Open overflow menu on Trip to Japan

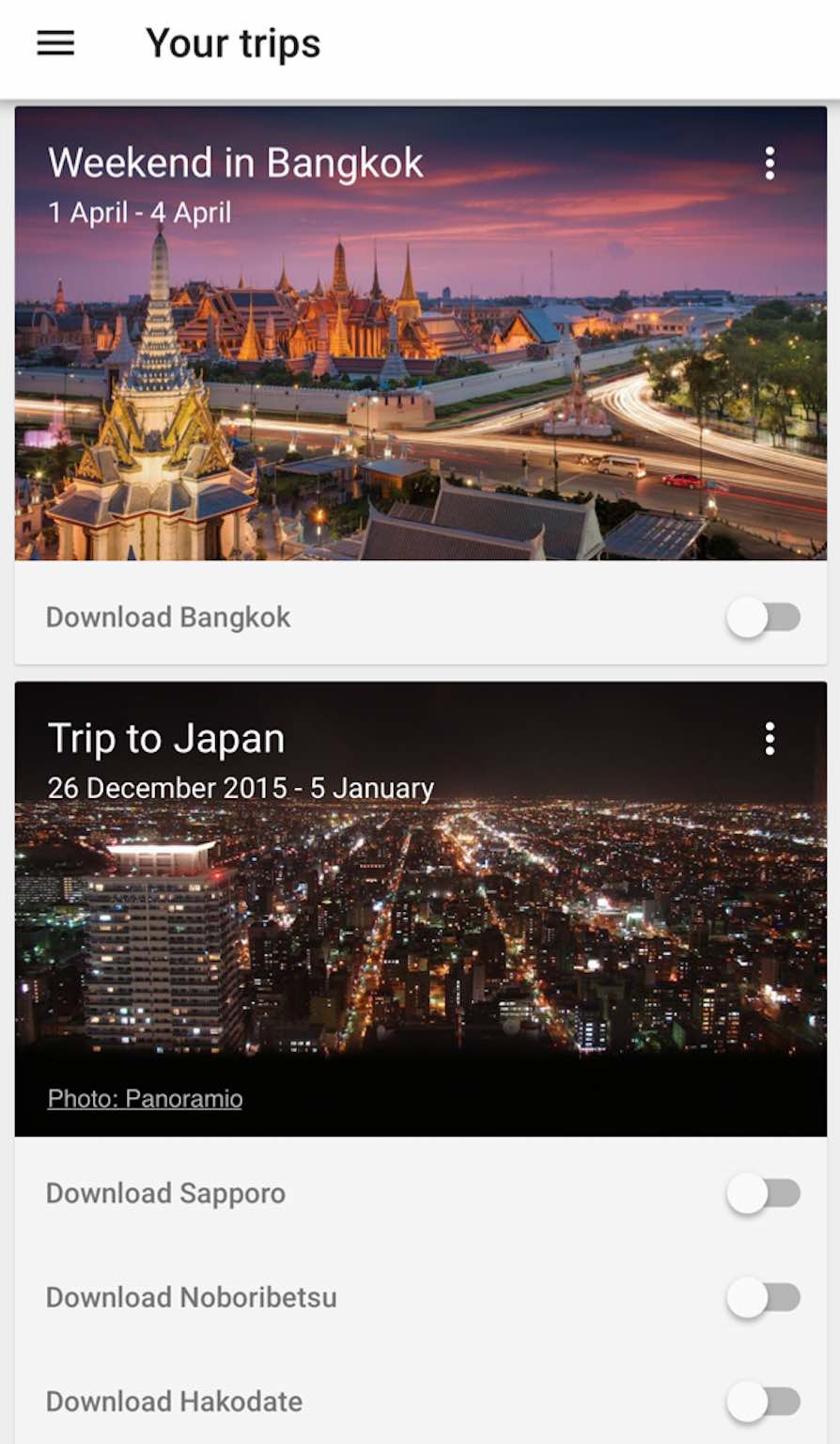pyautogui.click(x=770, y=739)
